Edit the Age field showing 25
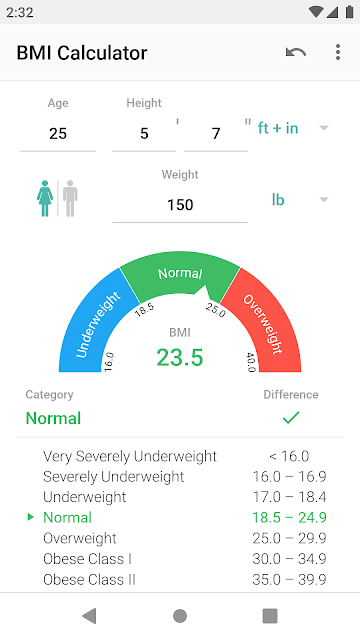This screenshot has width=360, height=640. [58, 134]
